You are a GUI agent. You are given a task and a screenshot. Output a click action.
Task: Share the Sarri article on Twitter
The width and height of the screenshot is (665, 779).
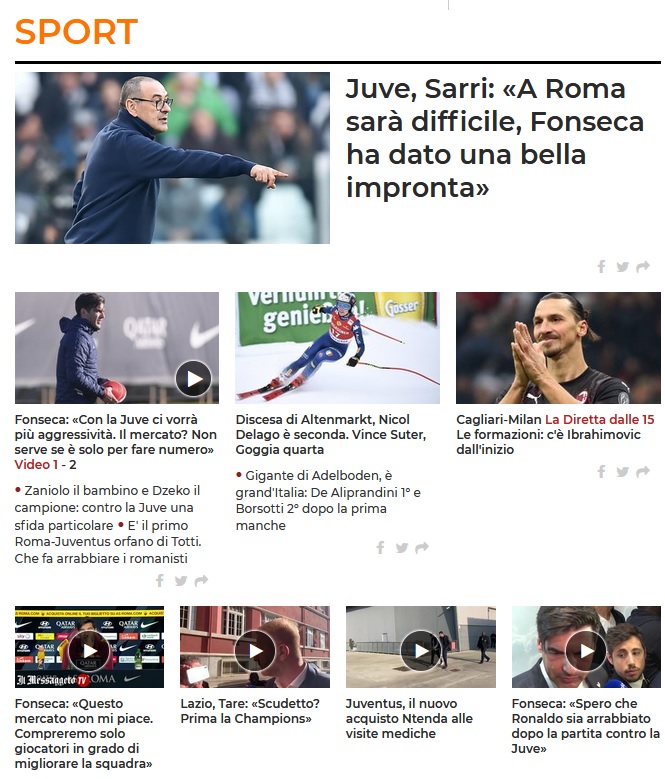click(x=622, y=267)
